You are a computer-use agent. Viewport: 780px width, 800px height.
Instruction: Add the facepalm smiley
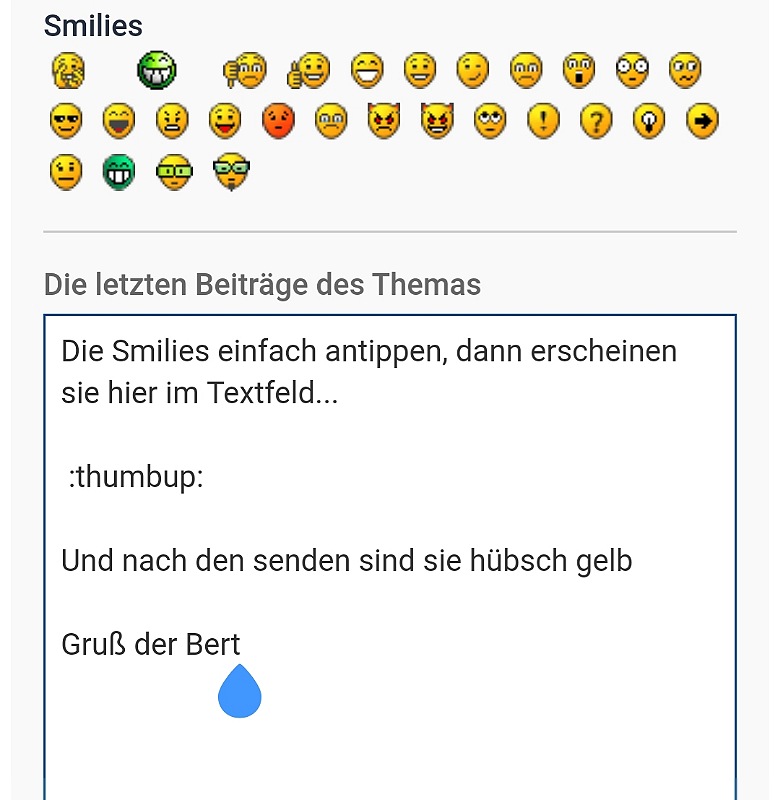[68, 71]
